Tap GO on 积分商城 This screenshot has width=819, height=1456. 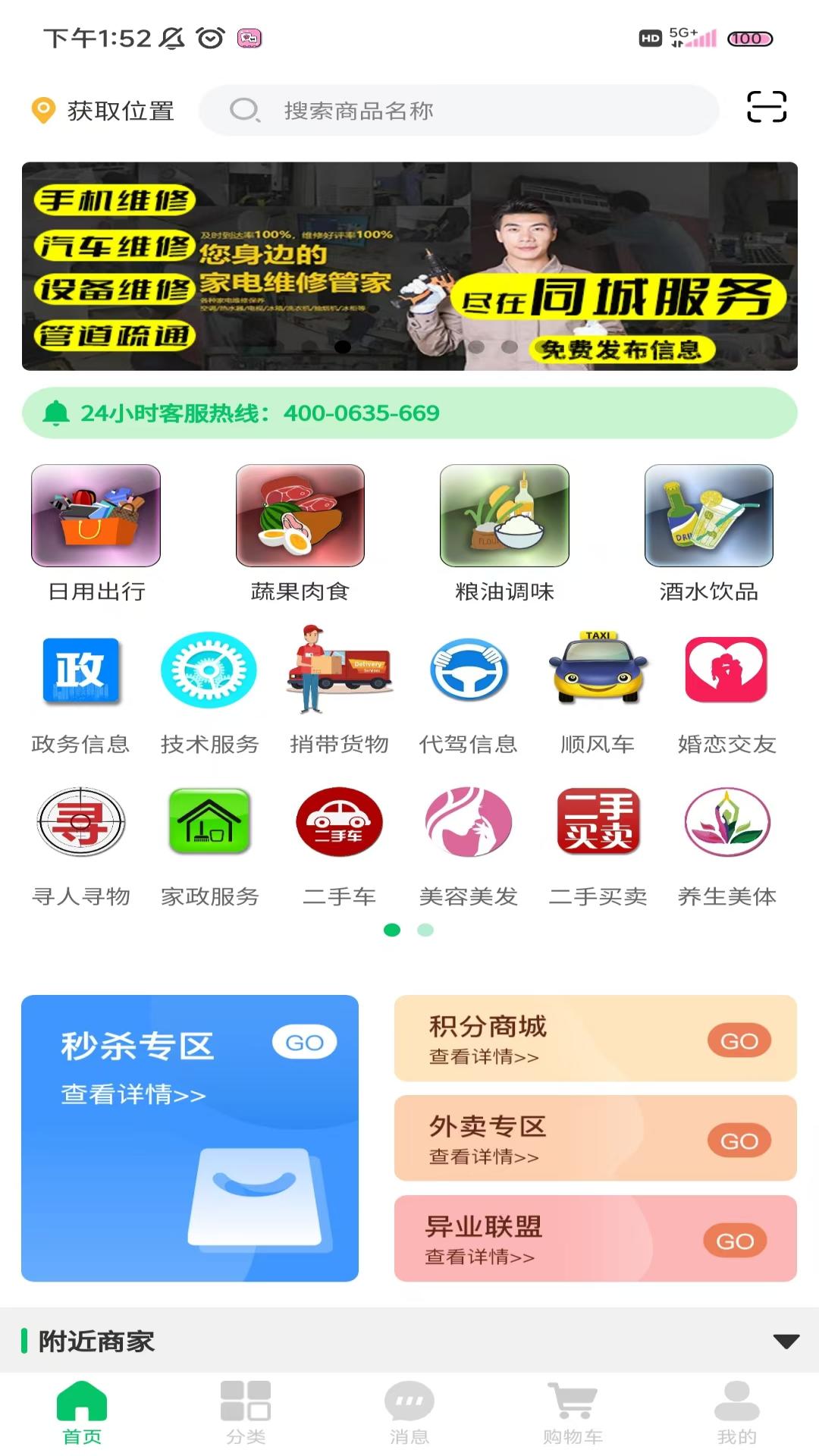click(x=739, y=1041)
